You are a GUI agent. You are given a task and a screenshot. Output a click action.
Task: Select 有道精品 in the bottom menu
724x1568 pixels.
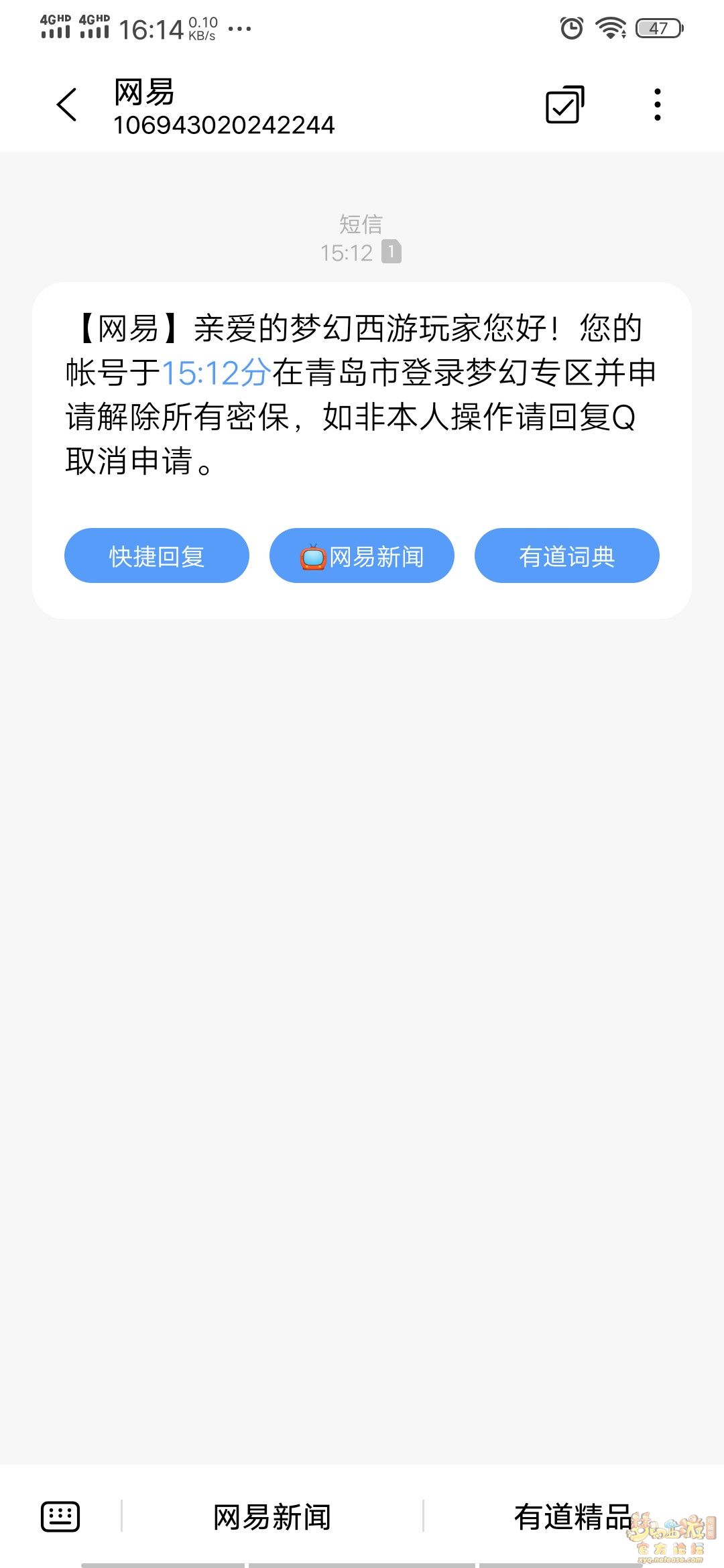pos(573,1516)
